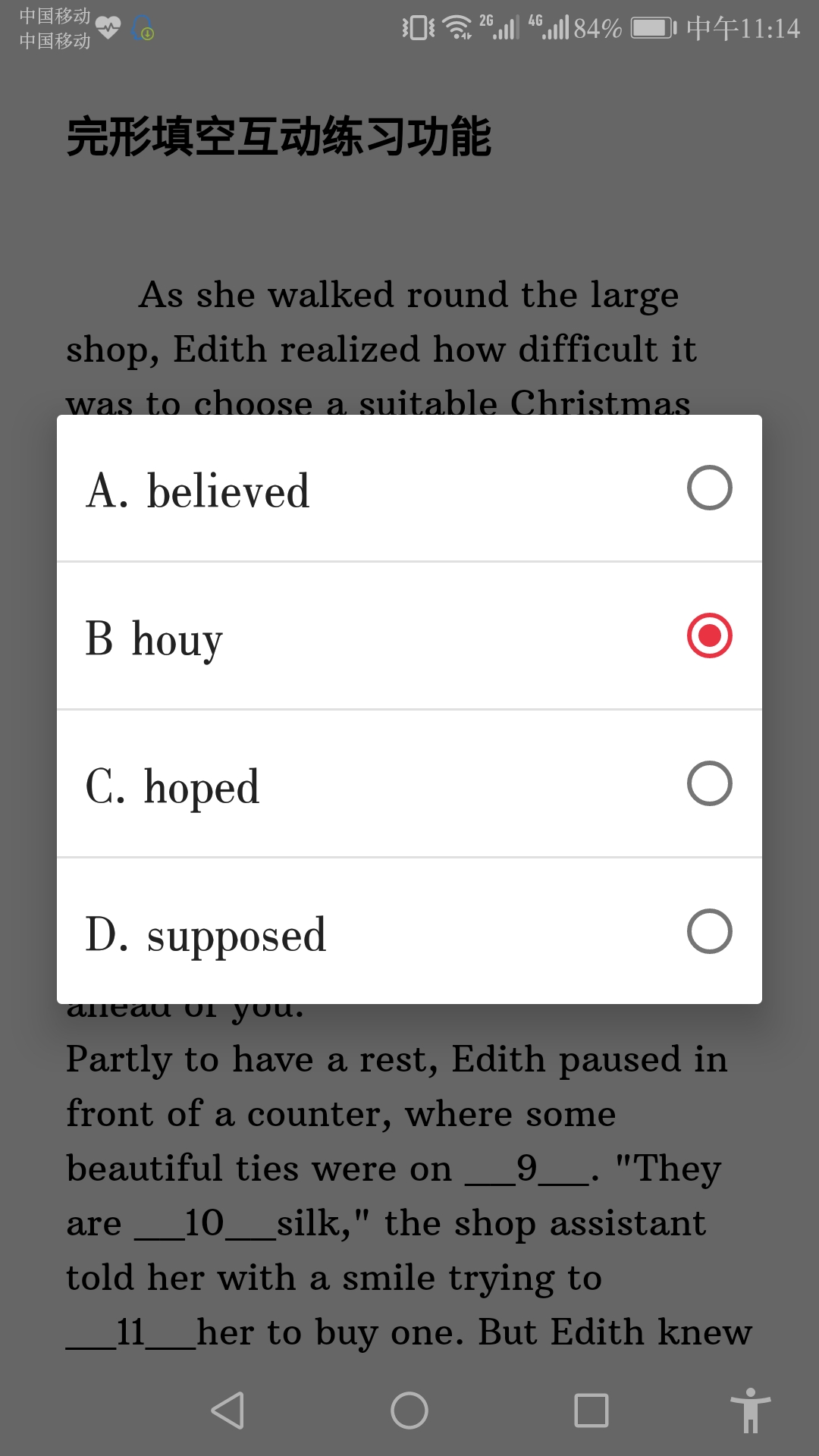819x1456 pixels.
Task: Return to the home screen
Action: (x=409, y=1410)
